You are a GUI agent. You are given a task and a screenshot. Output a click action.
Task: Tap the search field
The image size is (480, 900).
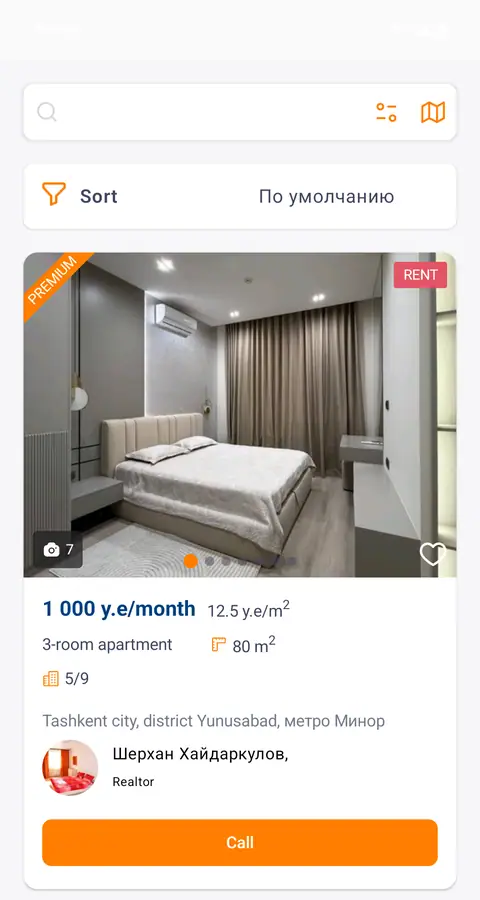(201, 112)
